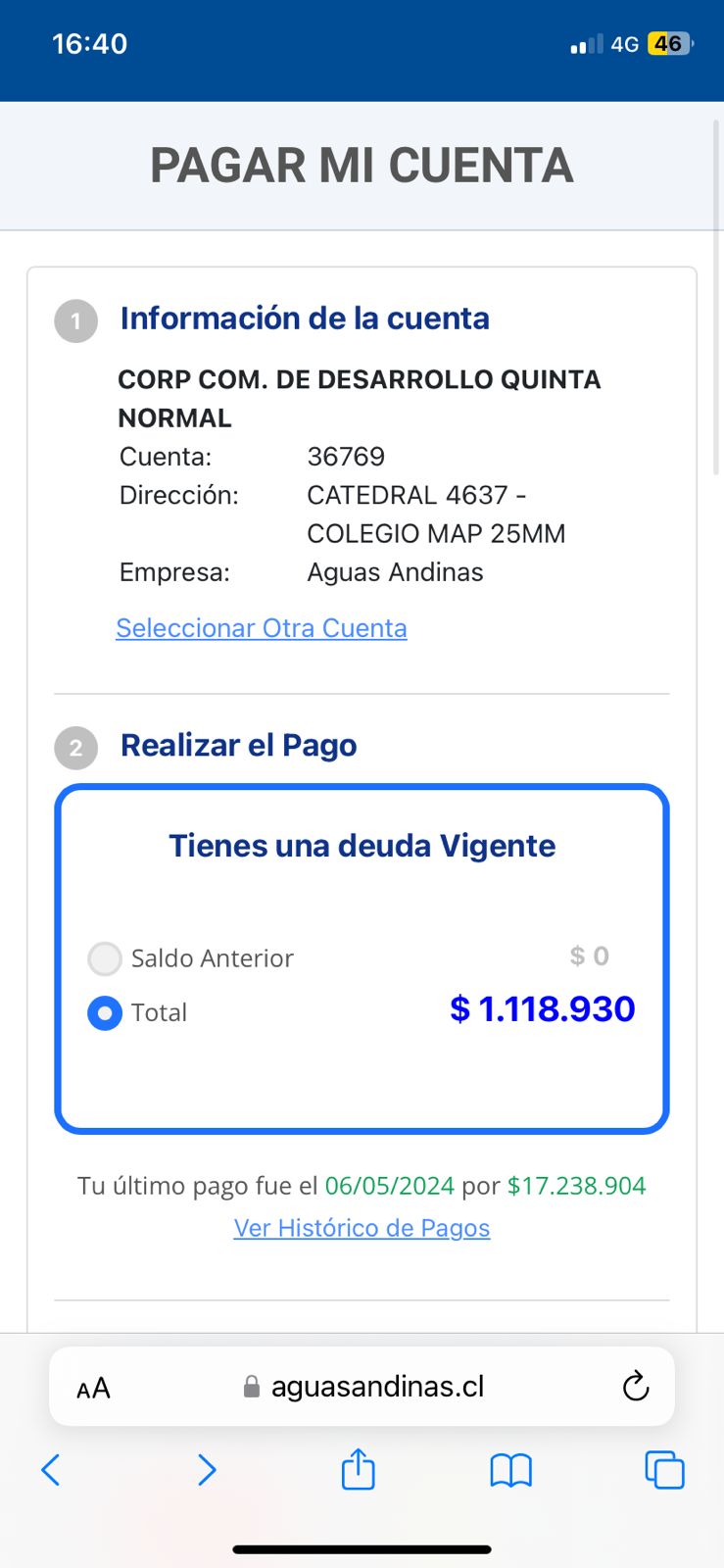Reload the aguasandinas.cl page
The image size is (724, 1568).
[636, 1387]
